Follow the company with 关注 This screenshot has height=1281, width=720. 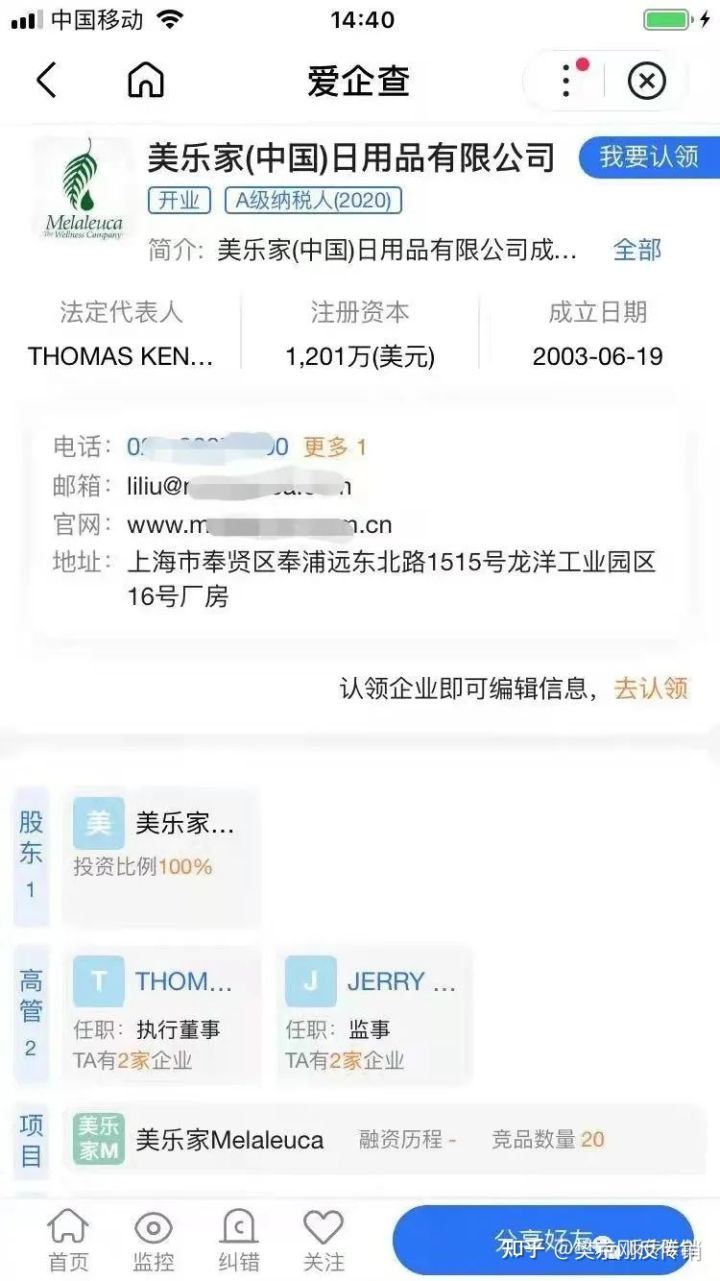[x=323, y=1240]
